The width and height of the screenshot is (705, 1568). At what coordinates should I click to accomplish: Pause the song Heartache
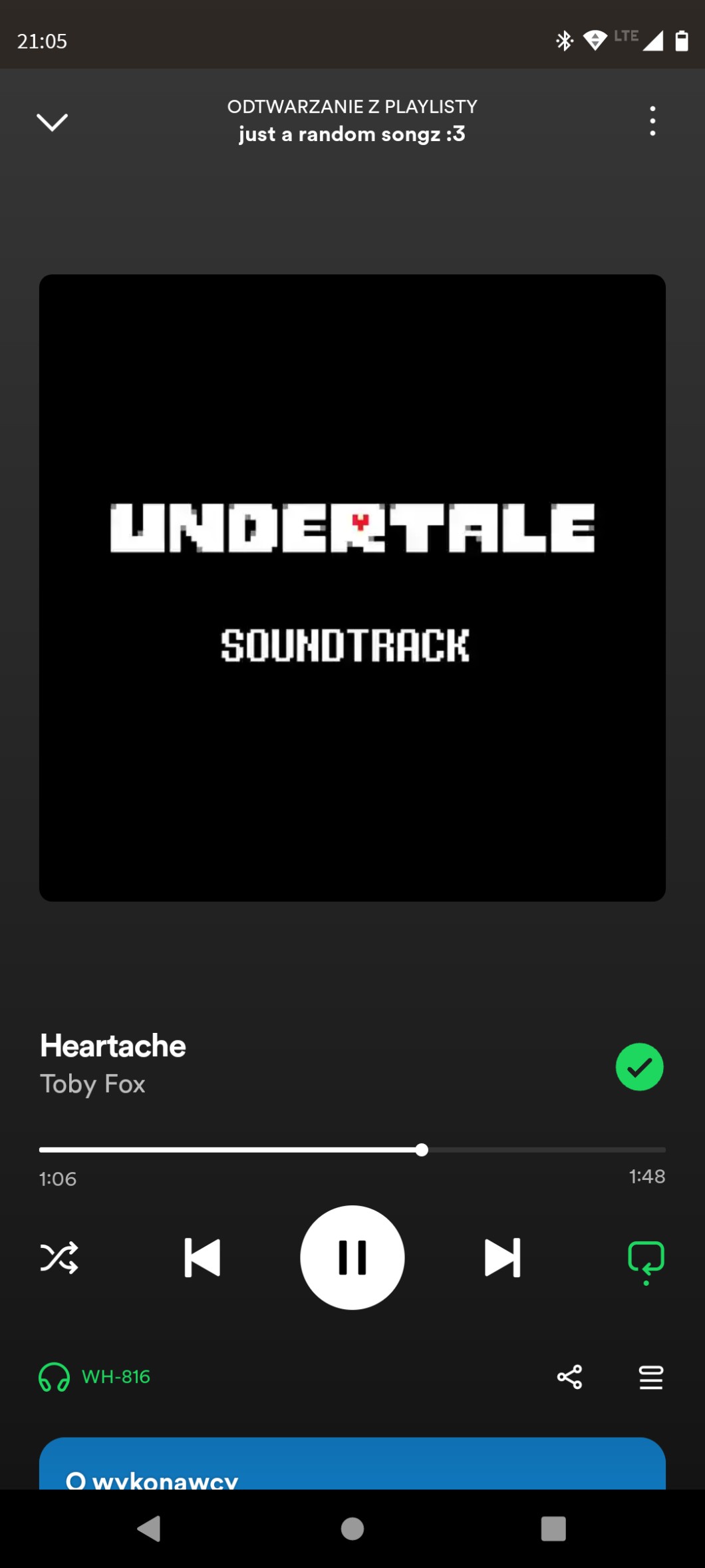pyautogui.click(x=352, y=1257)
